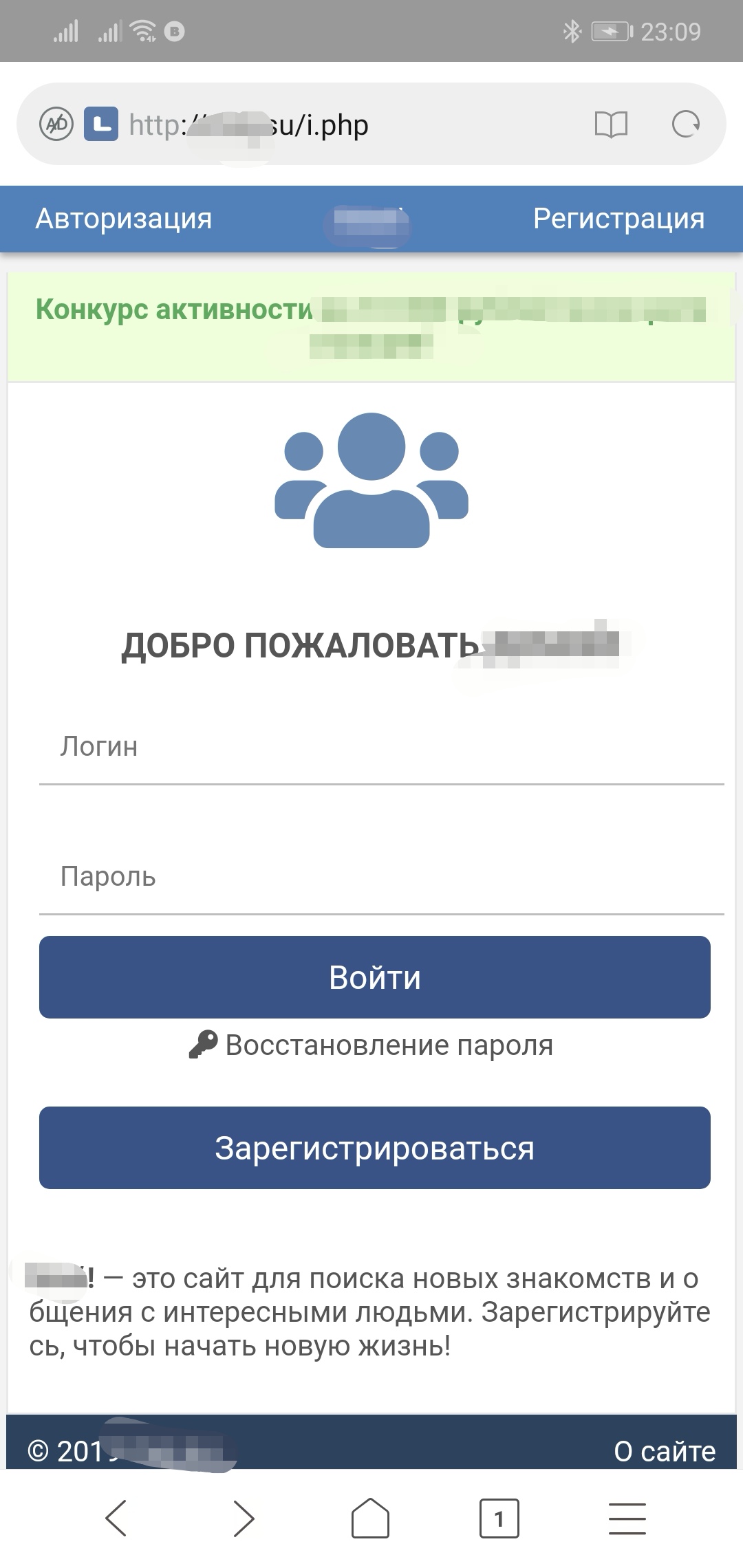Open Авторизация in the top bar
The height and width of the screenshot is (1568, 743).
click(x=124, y=219)
